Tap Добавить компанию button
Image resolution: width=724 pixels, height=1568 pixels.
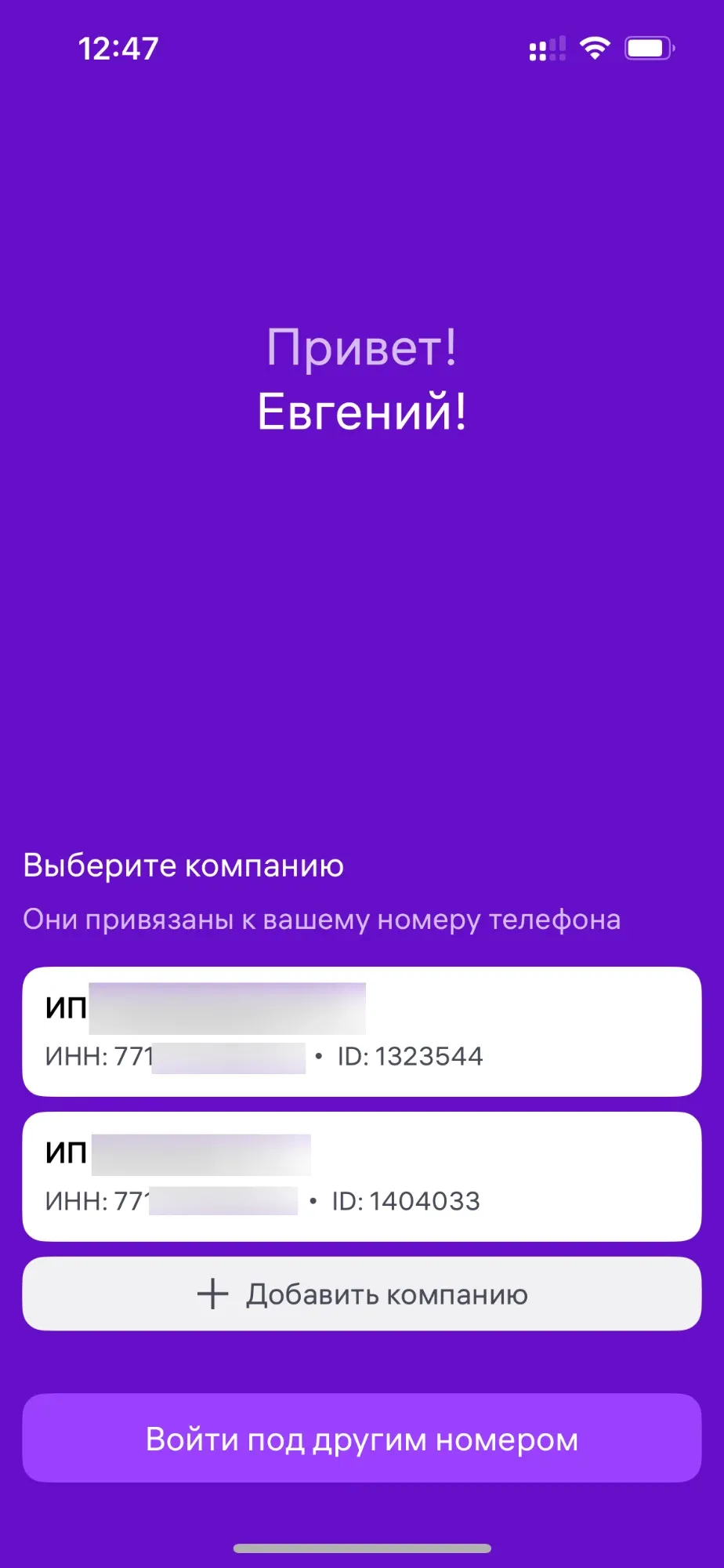[361, 1294]
